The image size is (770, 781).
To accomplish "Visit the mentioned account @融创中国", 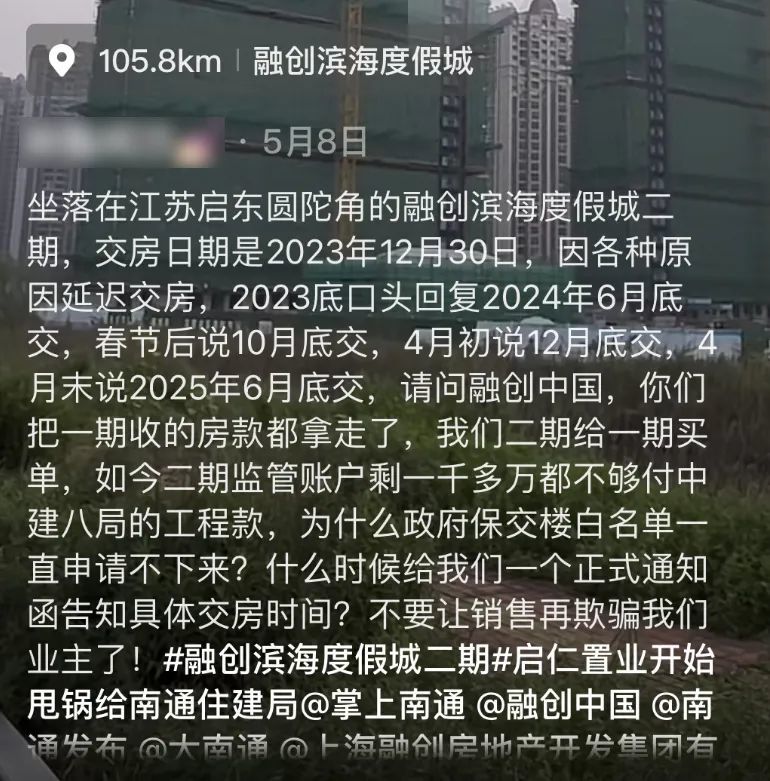I will click(x=557, y=707).
